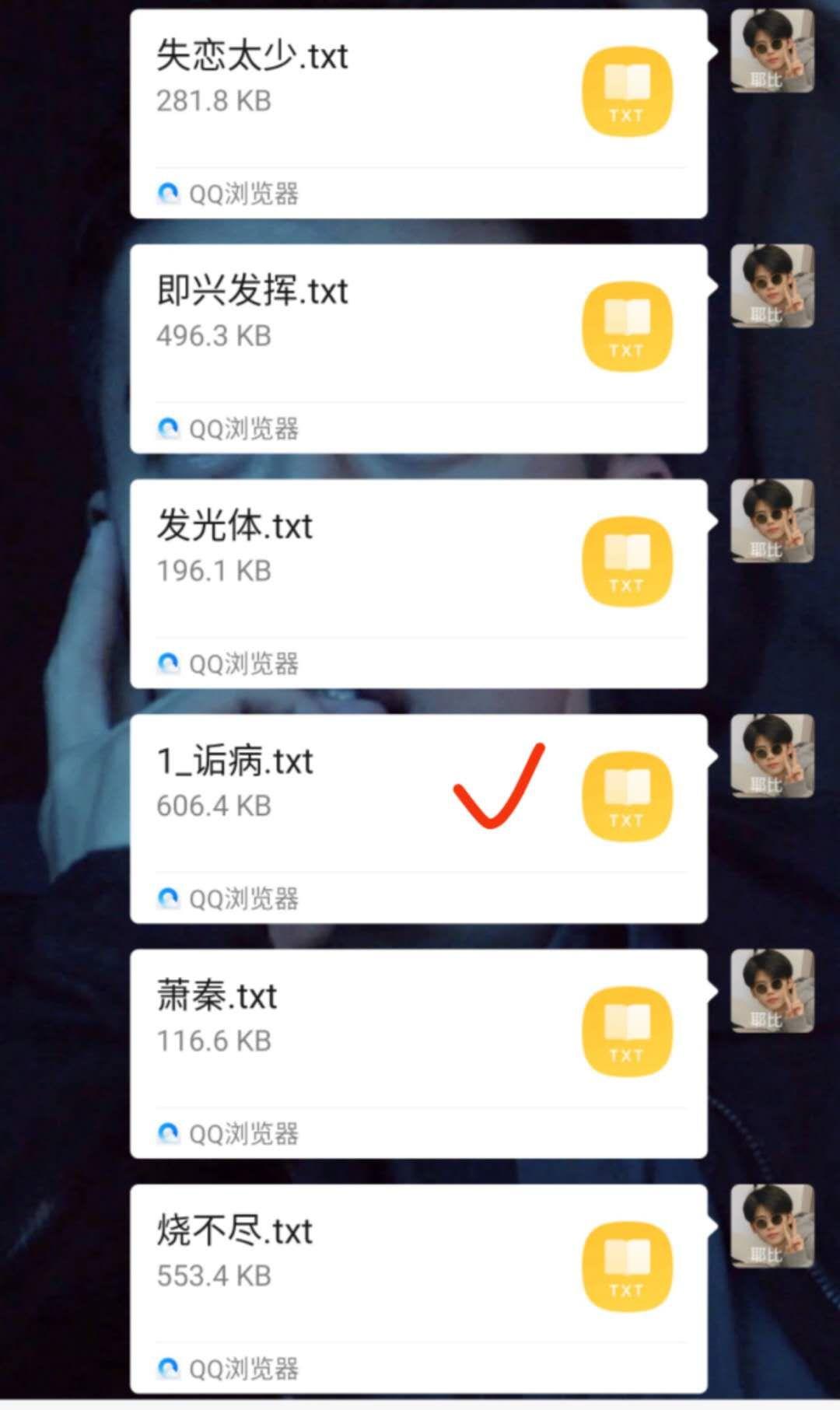The width and height of the screenshot is (840, 1410).
Task: Tap sender avatar beside 失恋太少.txt
Action: [x=772, y=51]
